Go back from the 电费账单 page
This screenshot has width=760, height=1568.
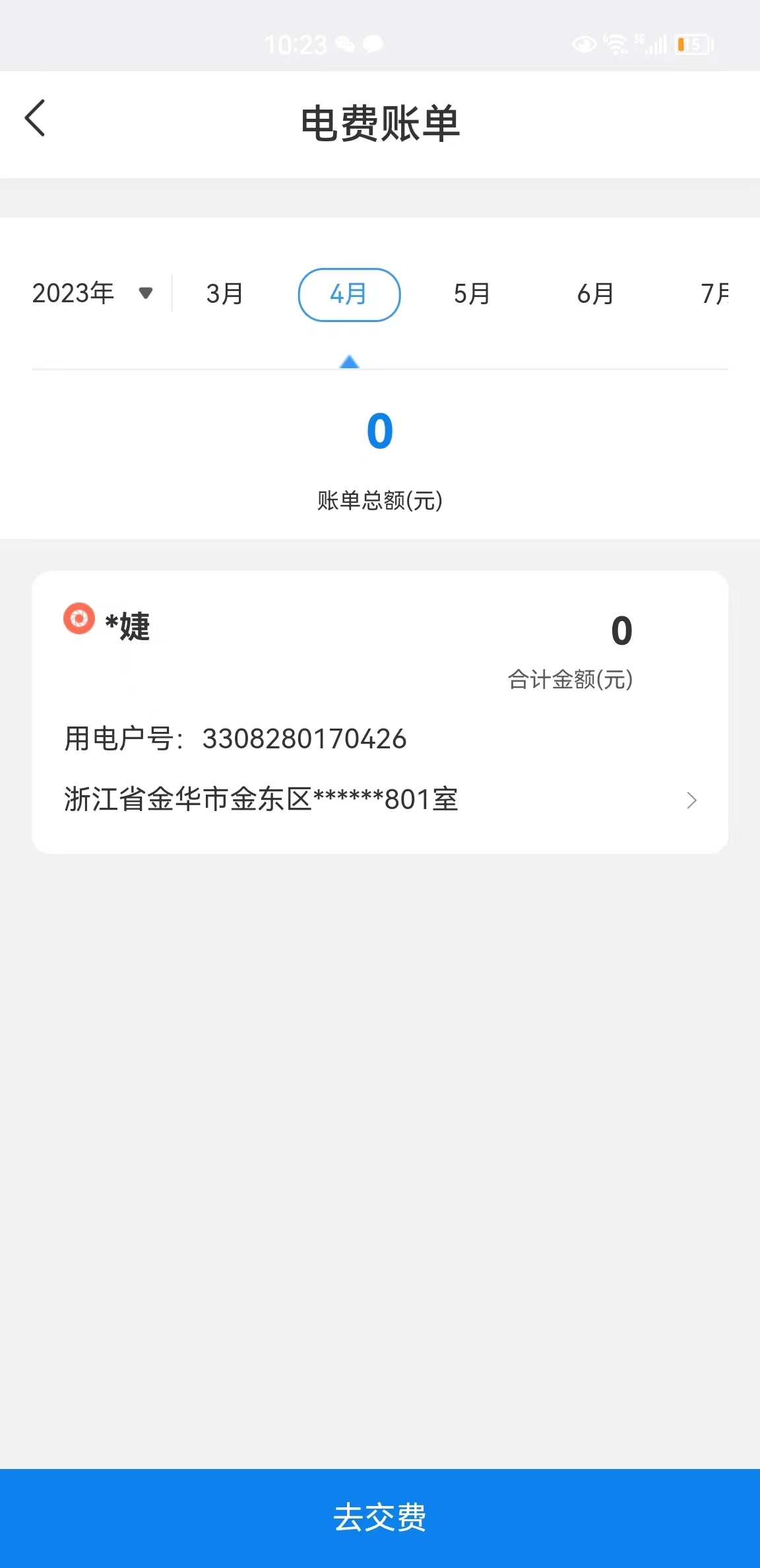[x=36, y=119]
